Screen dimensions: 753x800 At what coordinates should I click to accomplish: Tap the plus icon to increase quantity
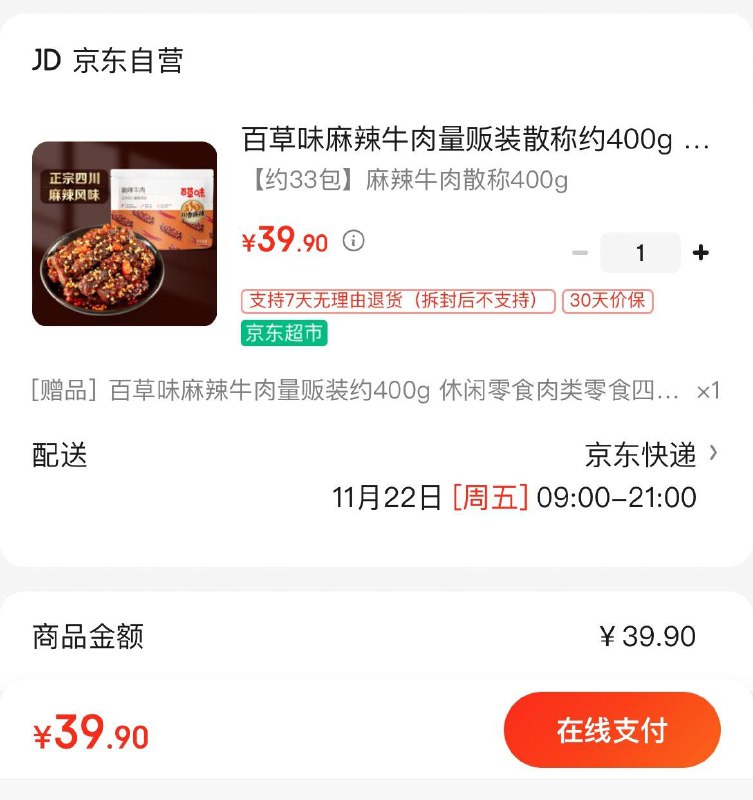(x=703, y=253)
